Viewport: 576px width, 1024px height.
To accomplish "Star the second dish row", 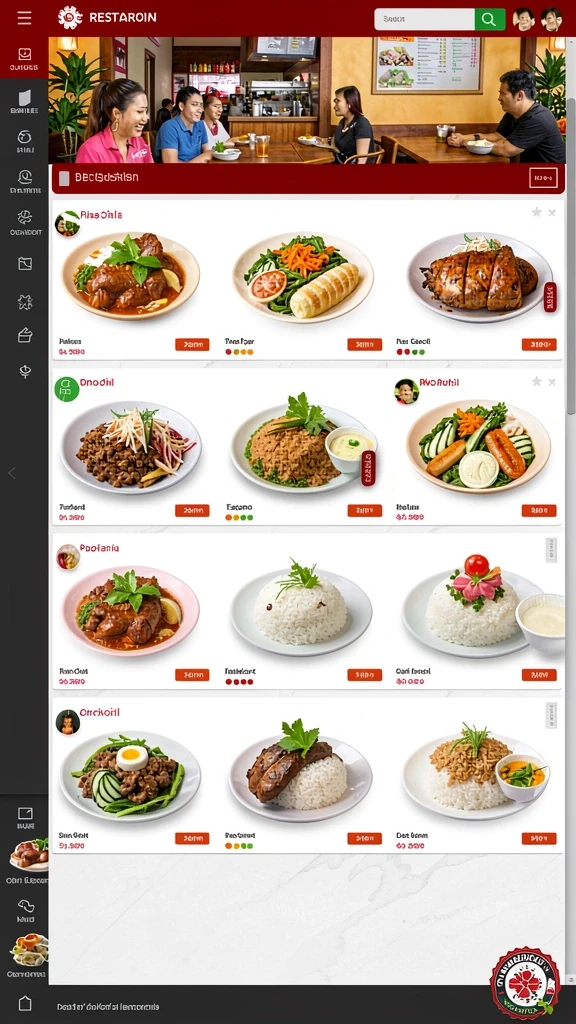I will [x=537, y=381].
